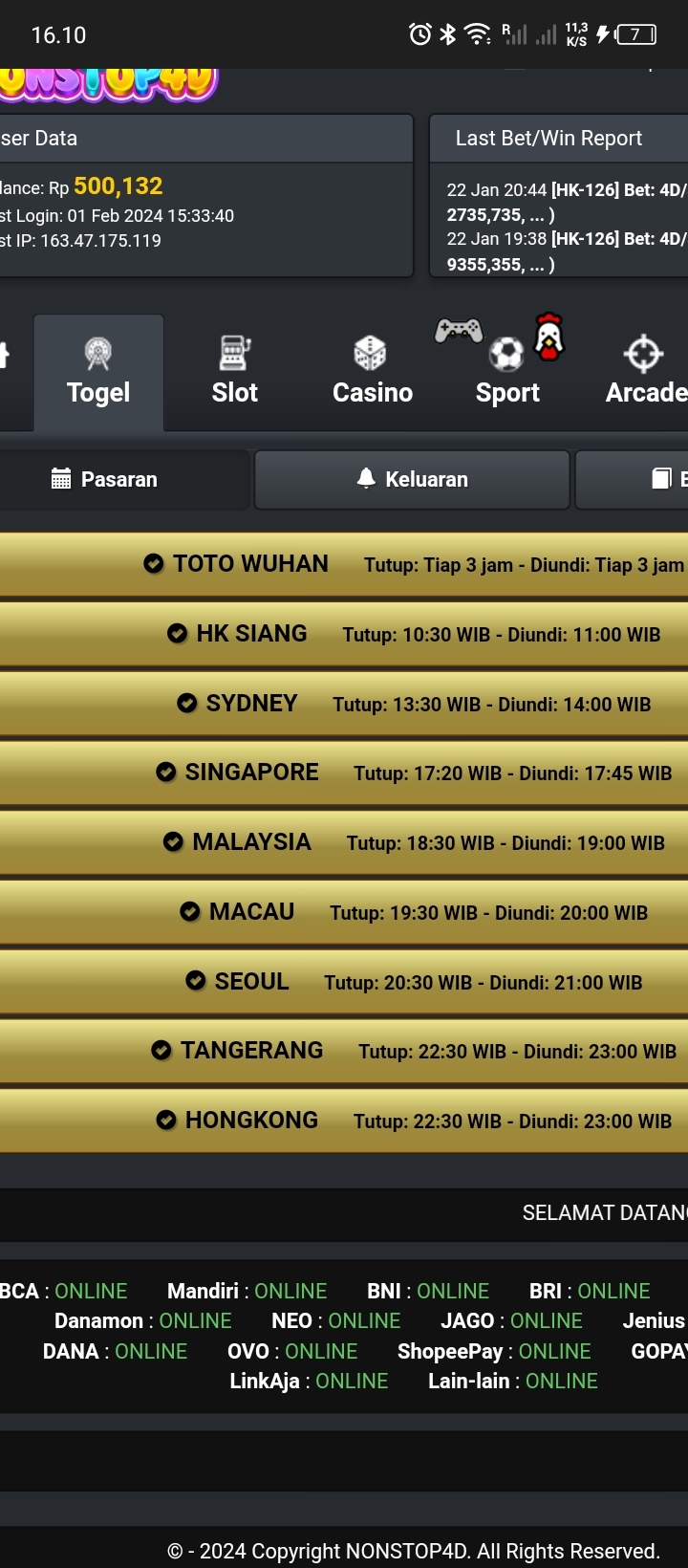Select the MACAU market
688x1568 pixels.
click(344, 912)
